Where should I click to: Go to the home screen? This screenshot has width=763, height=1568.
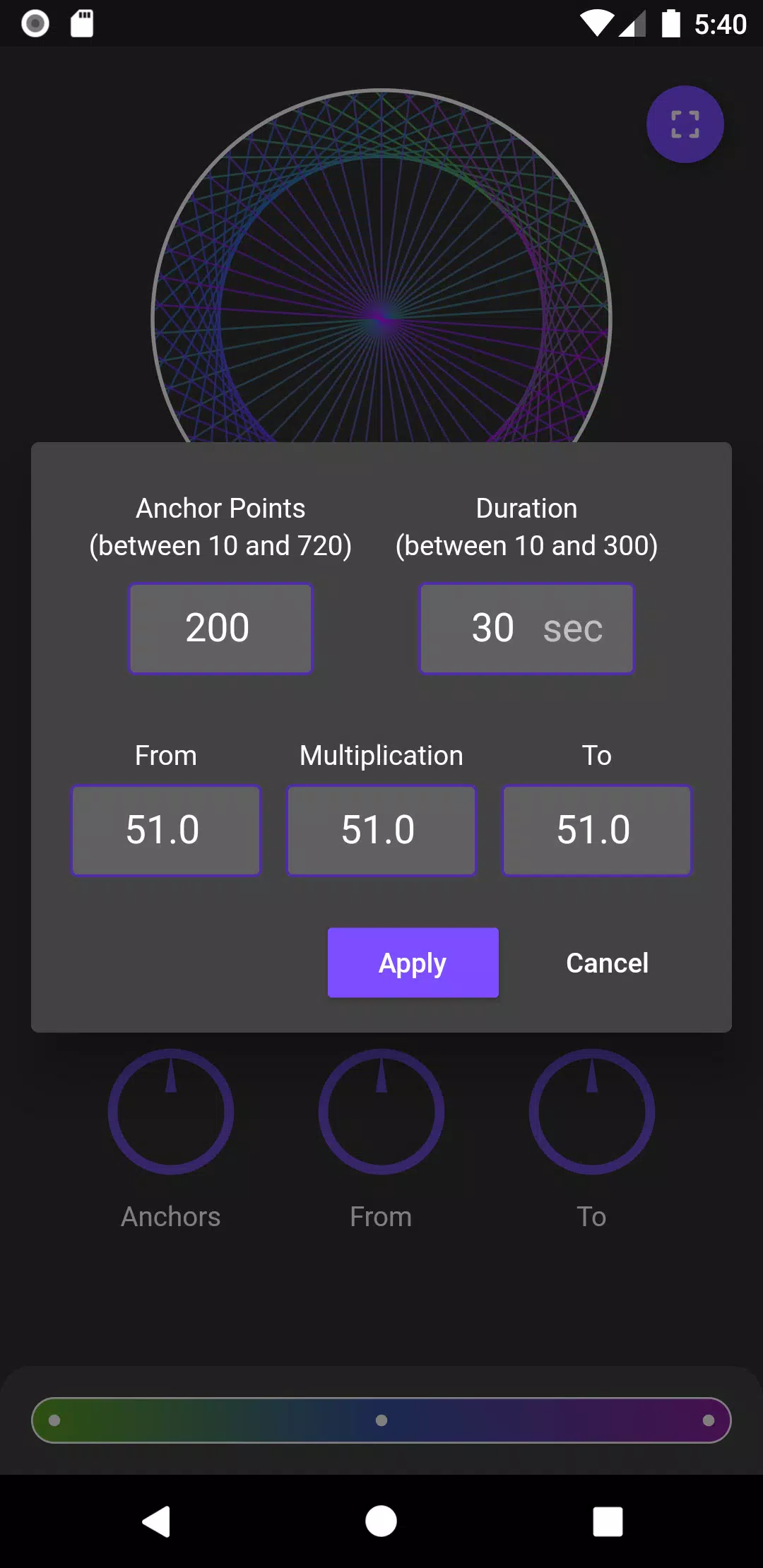click(381, 1521)
